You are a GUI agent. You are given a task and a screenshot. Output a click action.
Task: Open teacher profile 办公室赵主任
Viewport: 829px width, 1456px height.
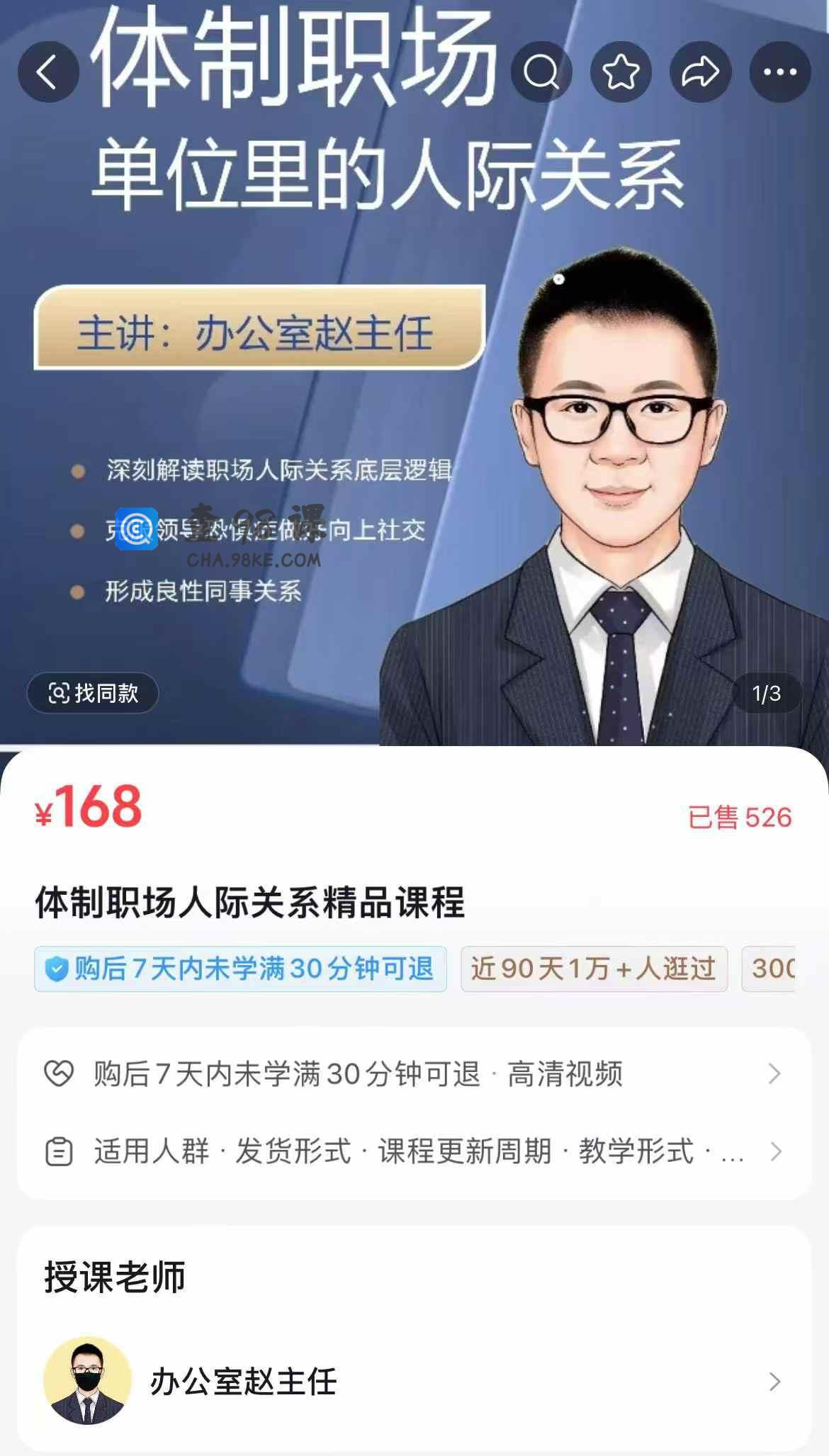coord(414,1381)
